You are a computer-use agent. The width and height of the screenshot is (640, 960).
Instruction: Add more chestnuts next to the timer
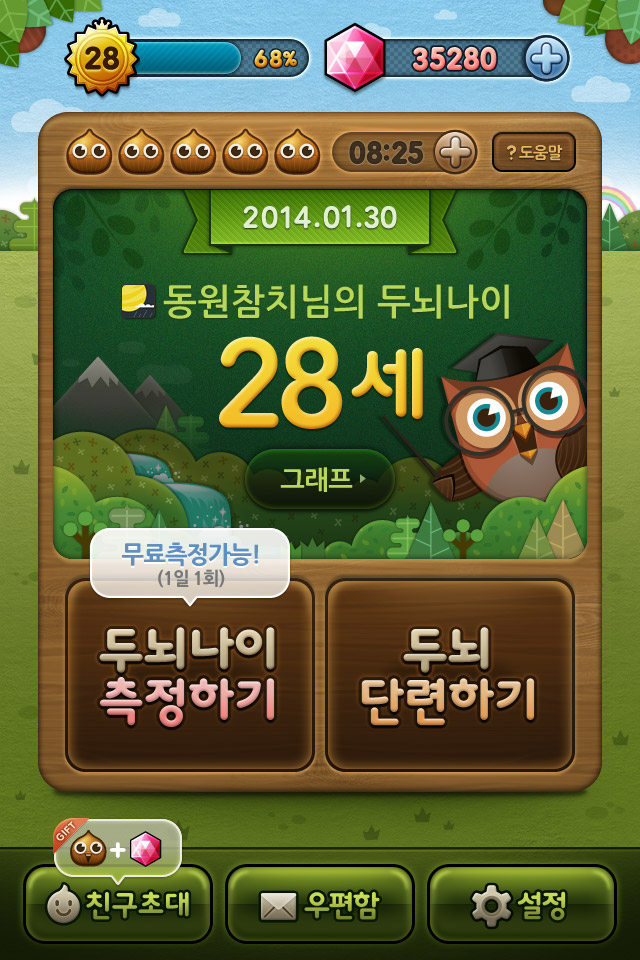pos(455,153)
